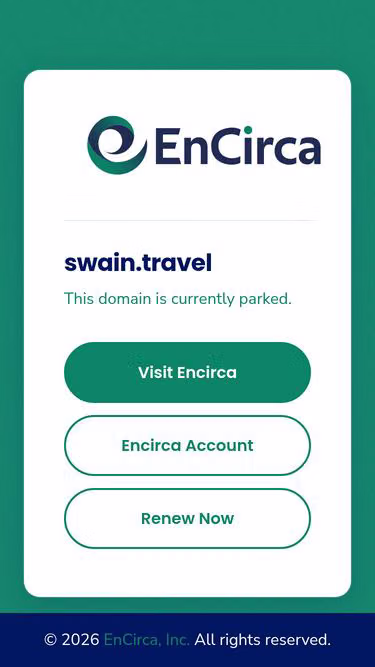The image size is (375, 667).
Task: Open Encirca Account
Action: tap(188, 445)
